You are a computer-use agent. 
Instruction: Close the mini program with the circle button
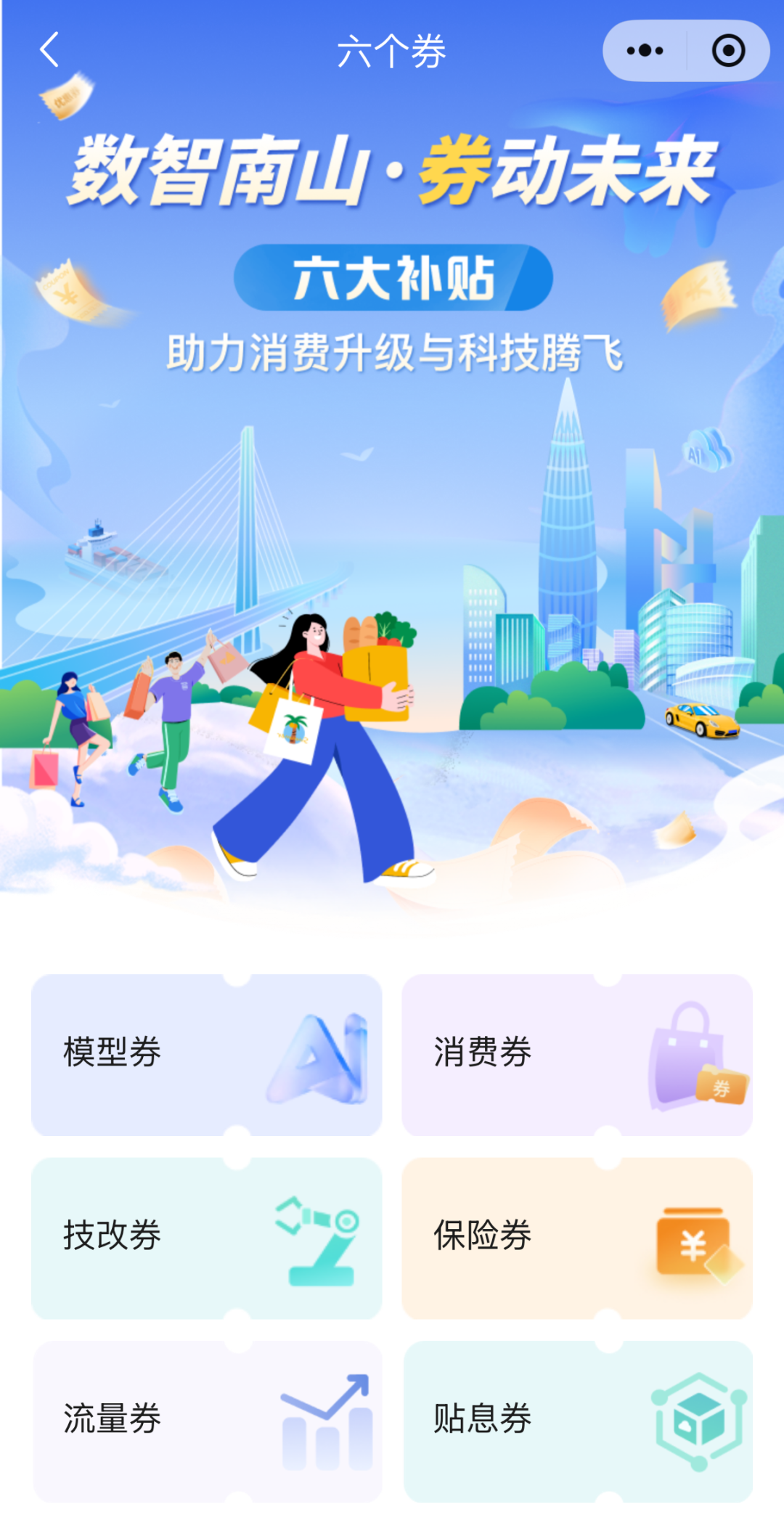click(x=728, y=51)
